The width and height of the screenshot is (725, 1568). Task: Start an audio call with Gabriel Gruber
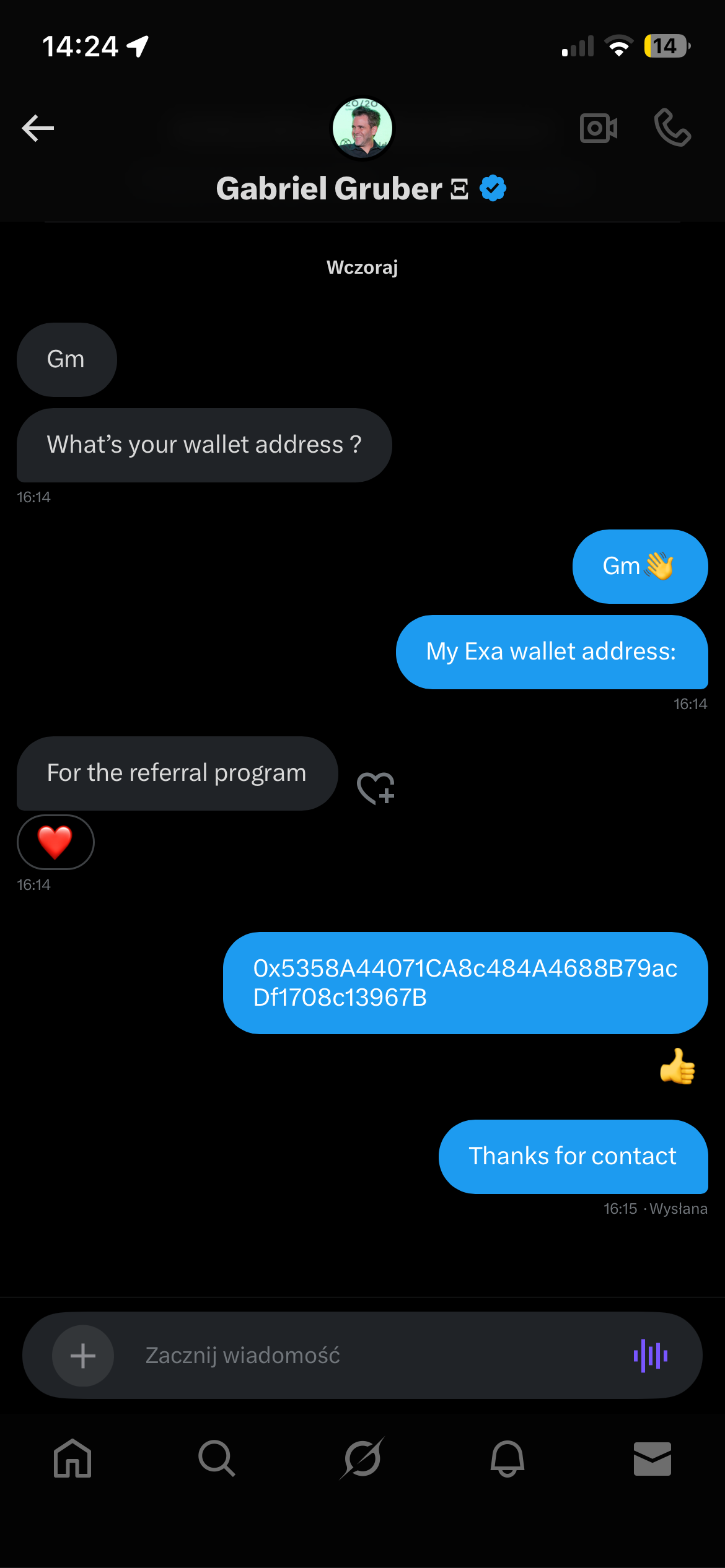(x=672, y=128)
